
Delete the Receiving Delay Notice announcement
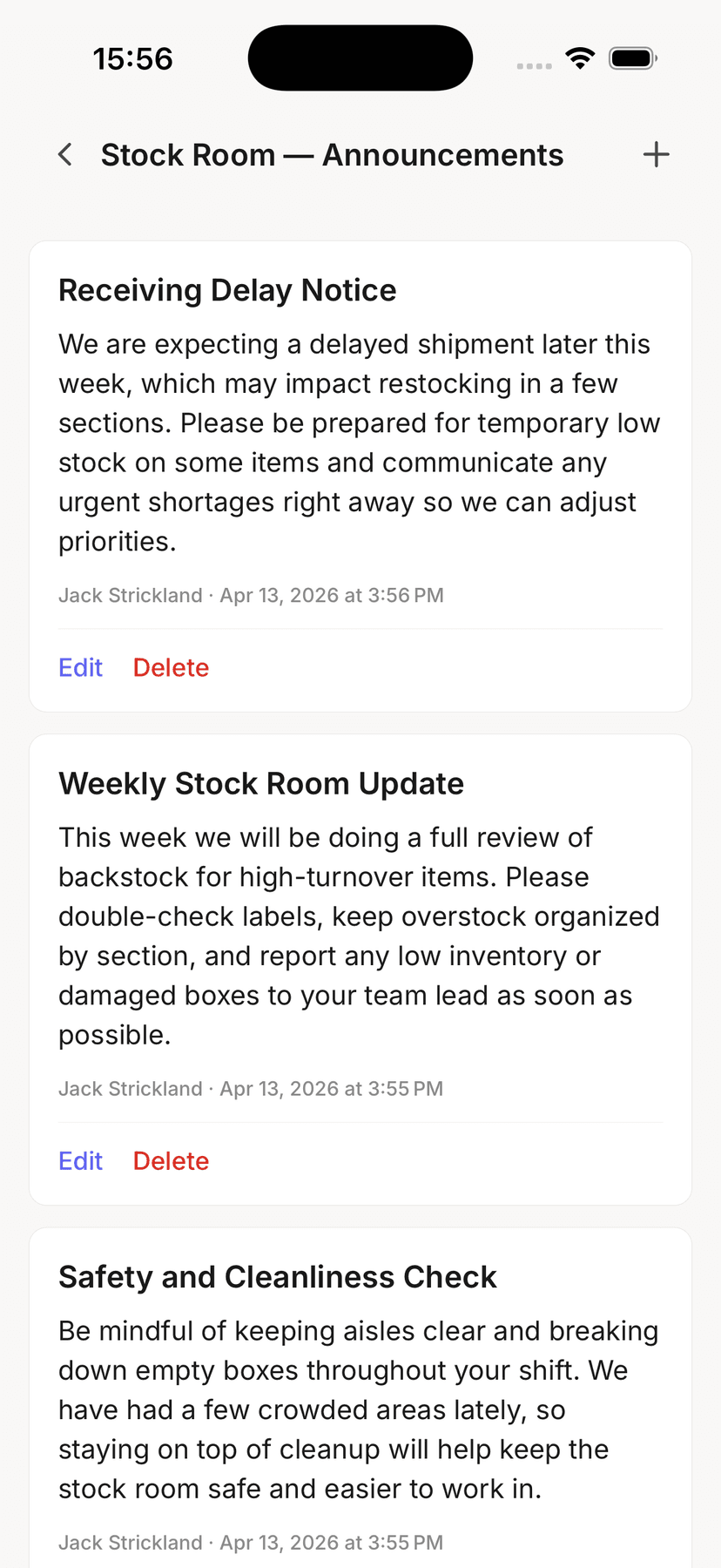(x=171, y=666)
